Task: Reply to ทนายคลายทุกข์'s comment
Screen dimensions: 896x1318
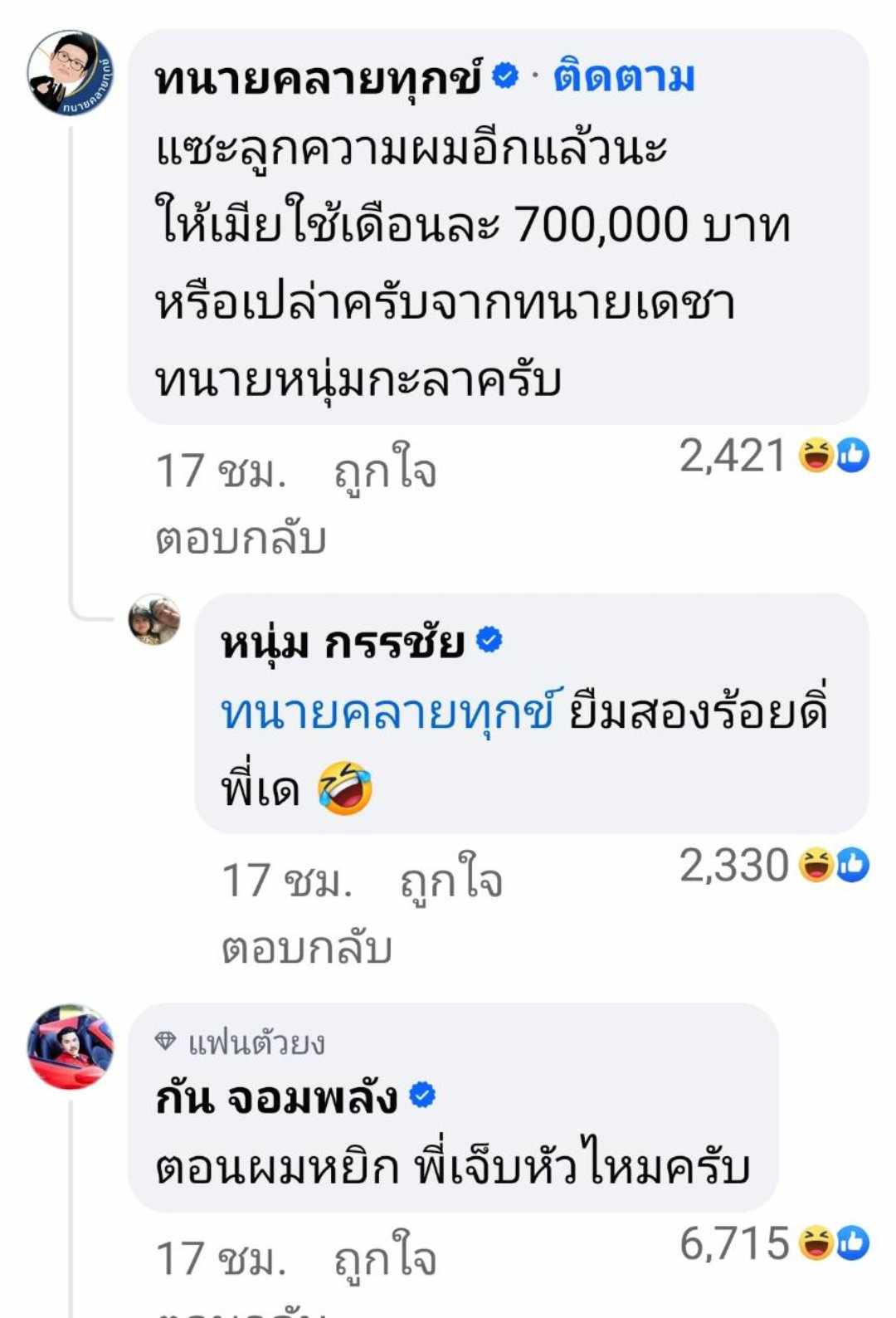Action: click(x=241, y=539)
